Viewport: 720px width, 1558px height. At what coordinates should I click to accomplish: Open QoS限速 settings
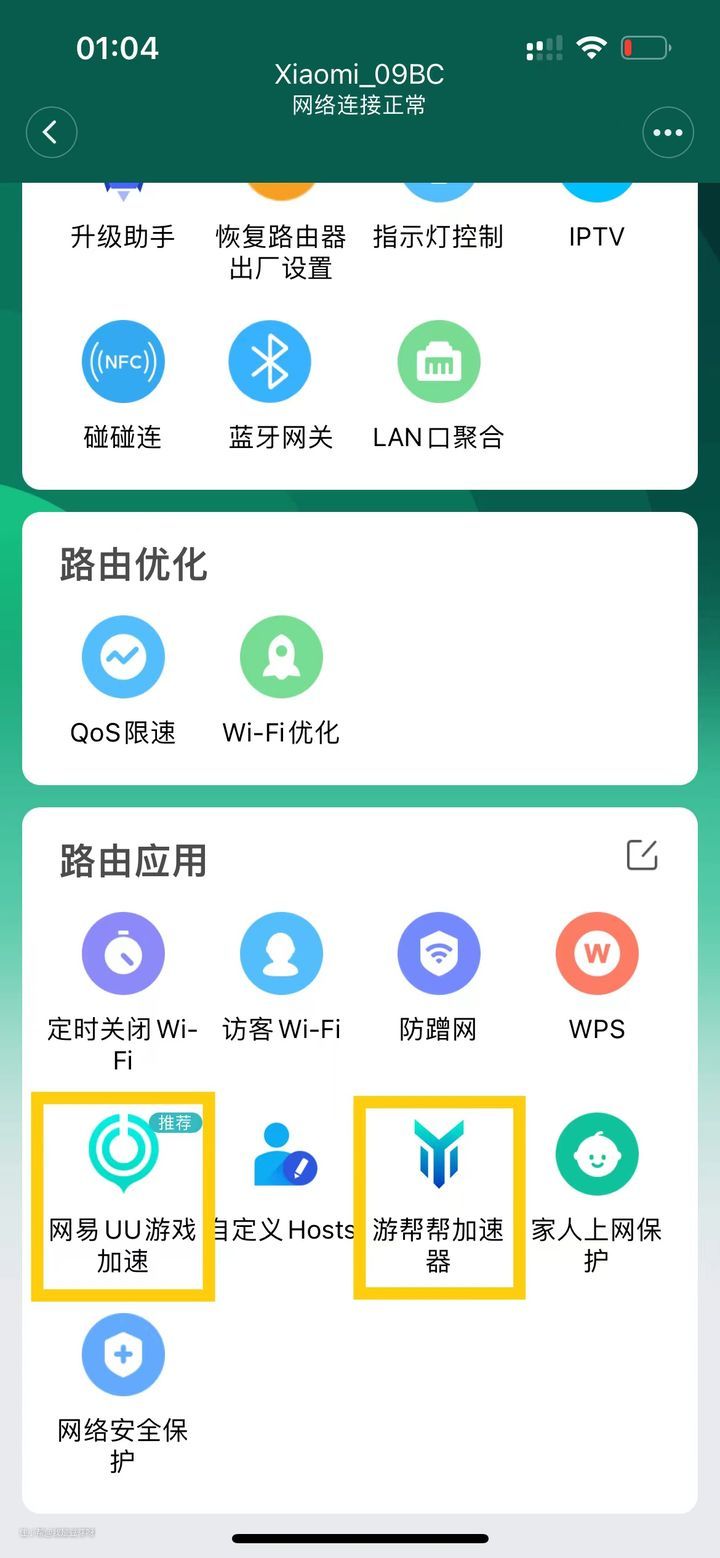click(123, 657)
